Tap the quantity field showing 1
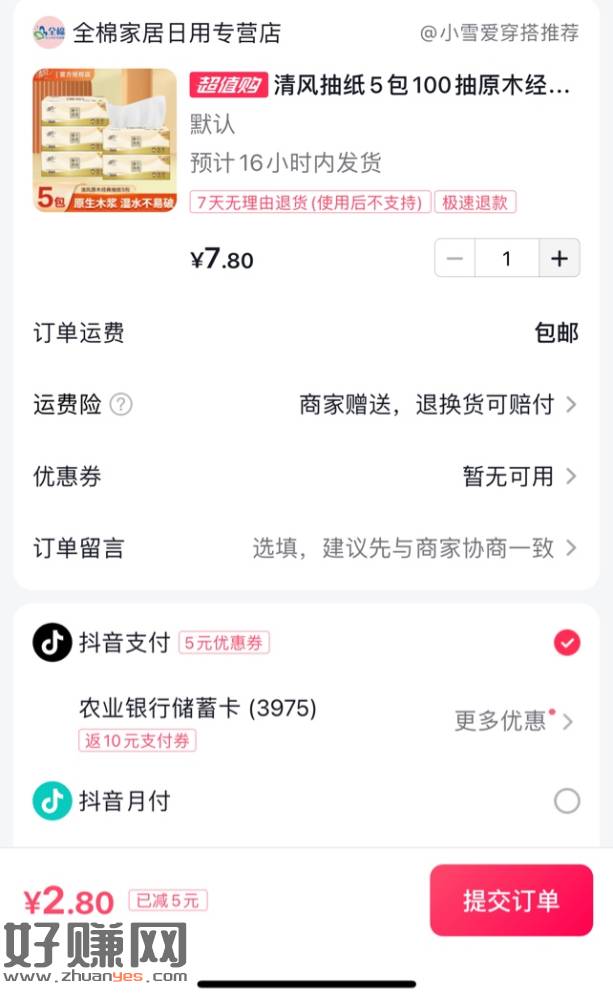This screenshot has width=613, height=1000. [506, 259]
